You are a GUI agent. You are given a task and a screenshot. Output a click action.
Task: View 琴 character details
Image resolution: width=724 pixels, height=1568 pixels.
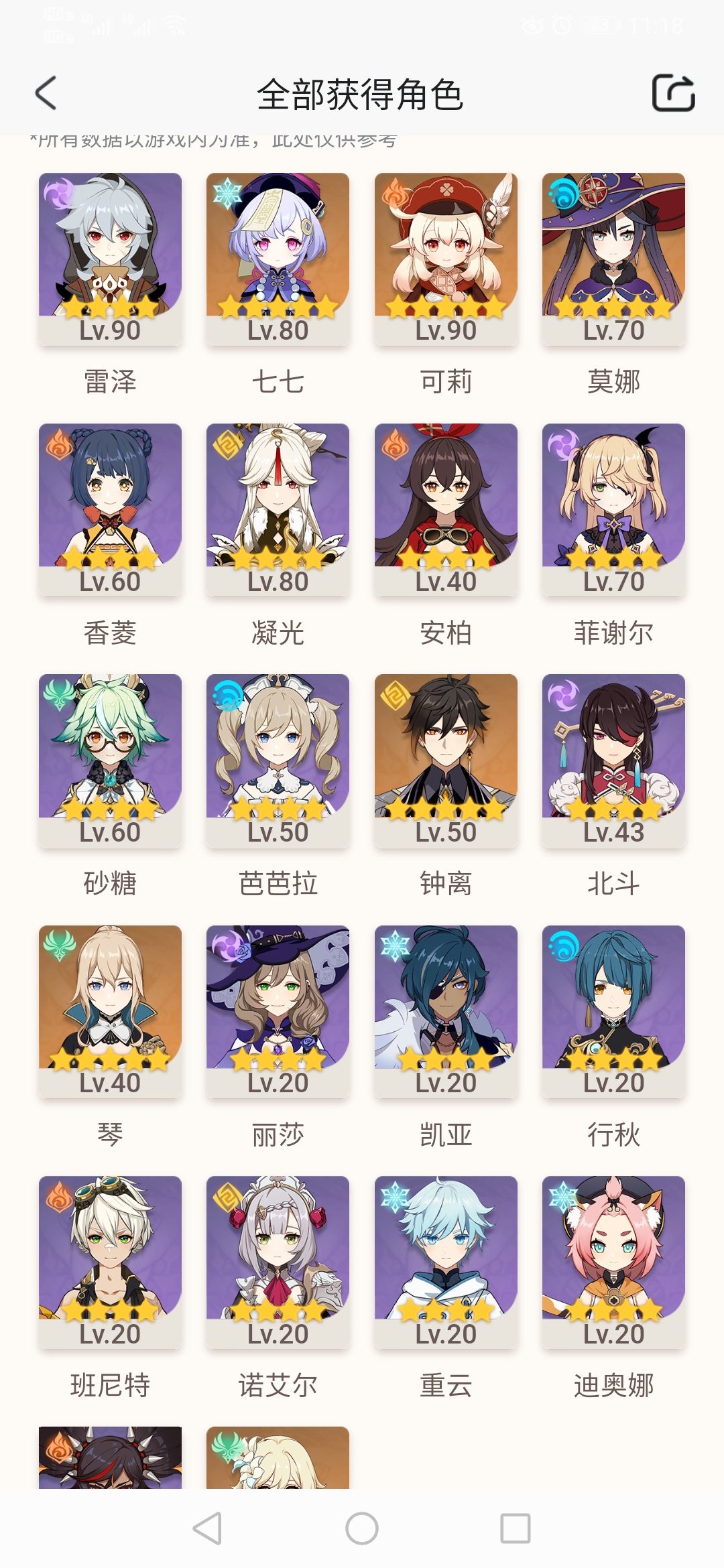[110, 1010]
